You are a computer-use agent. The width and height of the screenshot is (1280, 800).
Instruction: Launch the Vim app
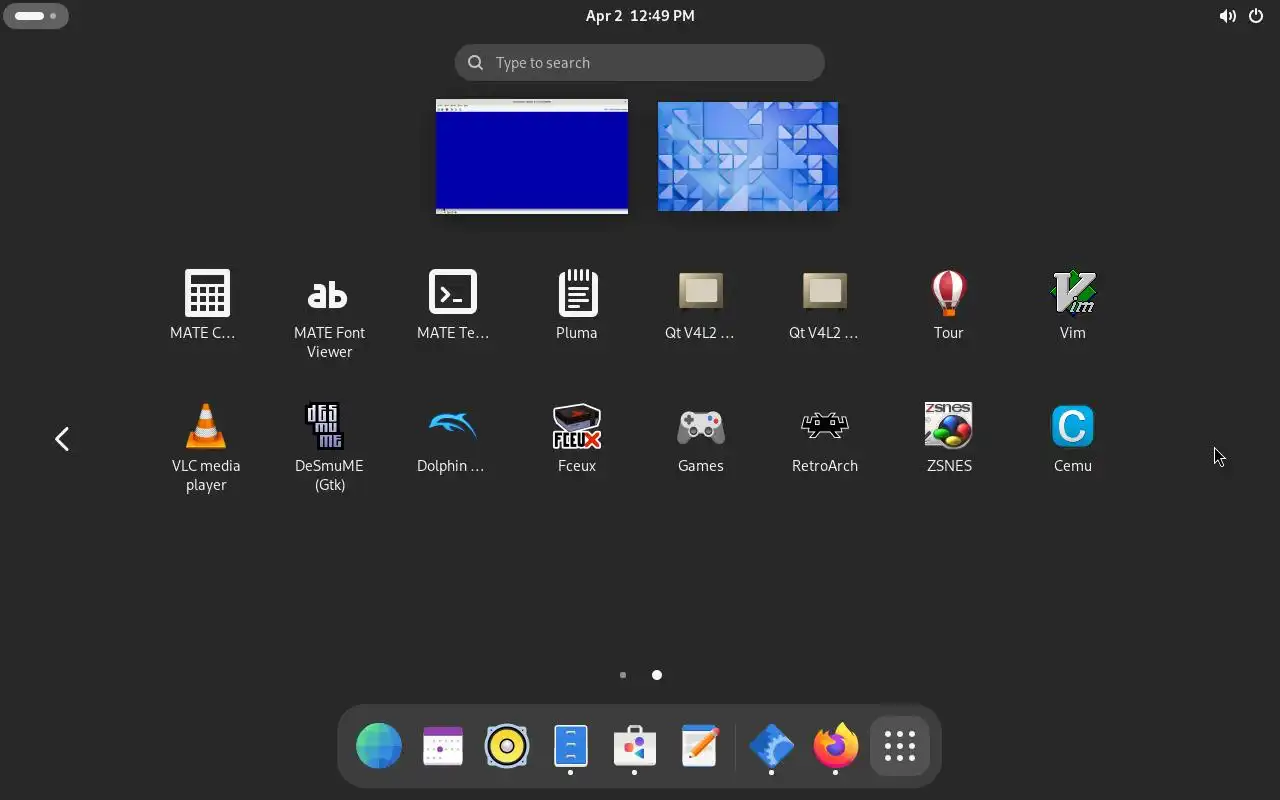[1072, 294]
